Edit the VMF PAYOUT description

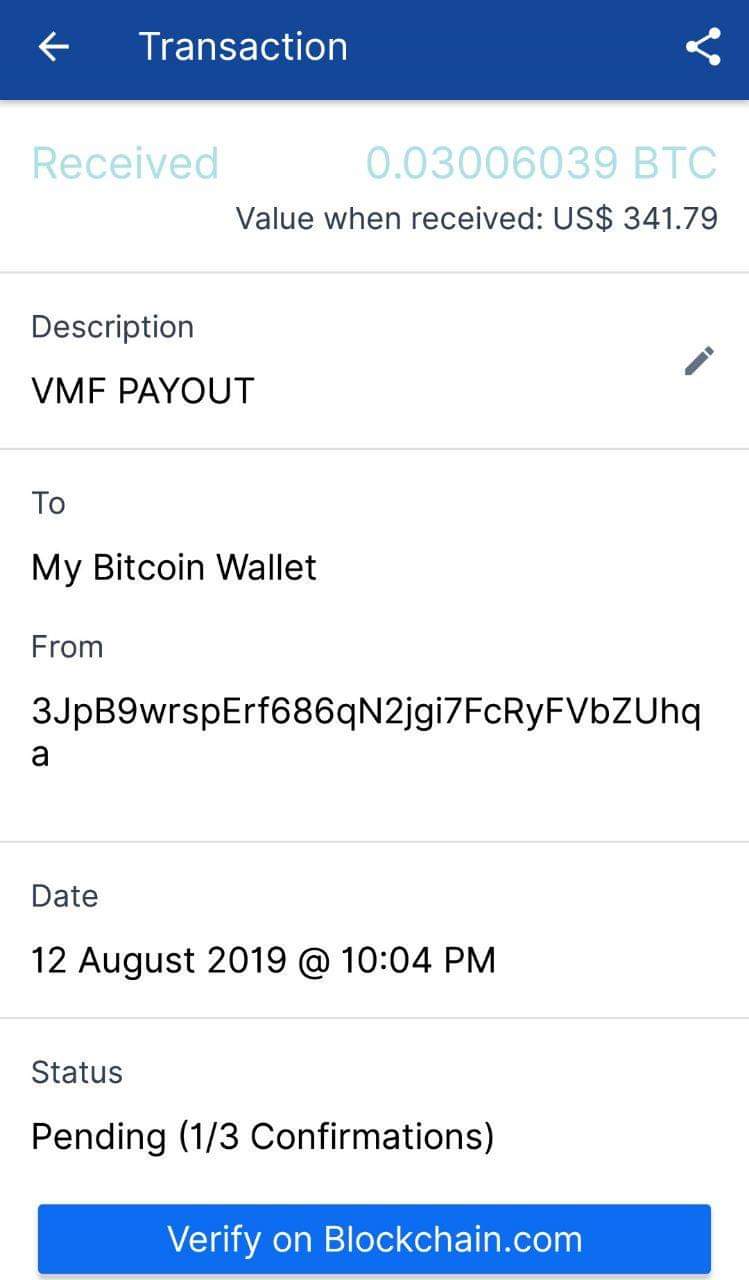point(699,360)
